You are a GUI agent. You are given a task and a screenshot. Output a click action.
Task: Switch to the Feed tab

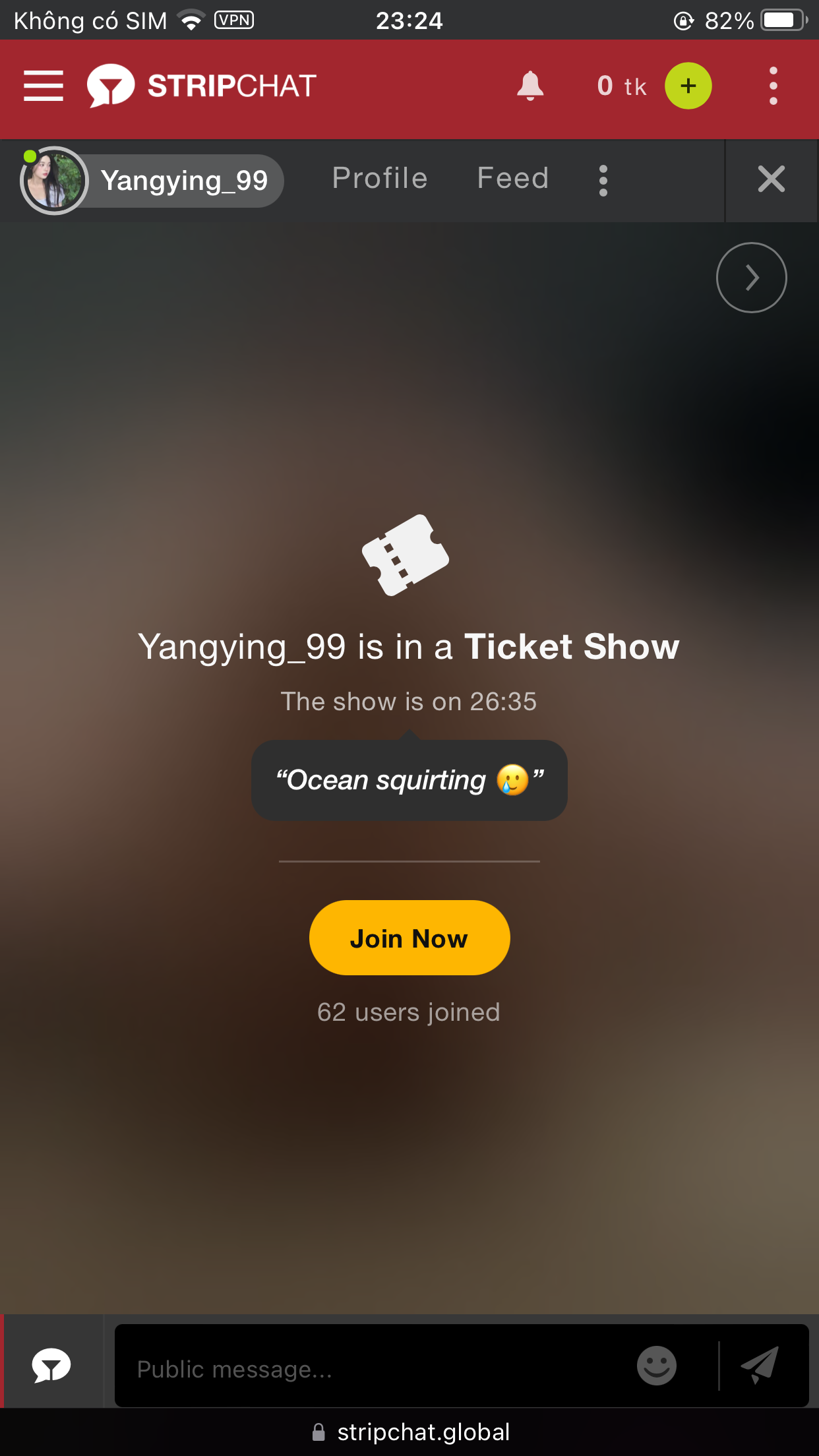[x=512, y=179]
